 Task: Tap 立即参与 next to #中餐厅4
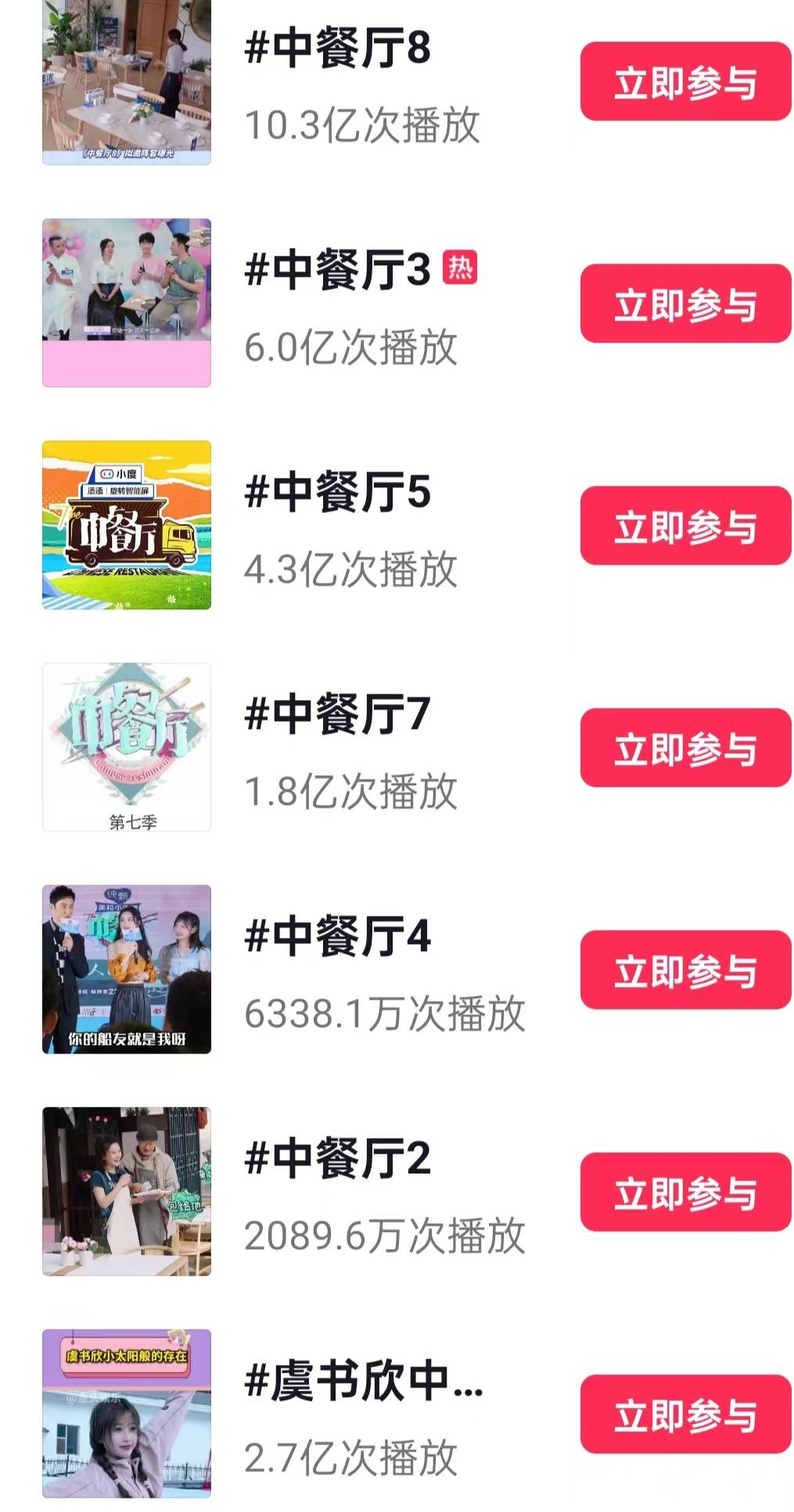[685, 970]
